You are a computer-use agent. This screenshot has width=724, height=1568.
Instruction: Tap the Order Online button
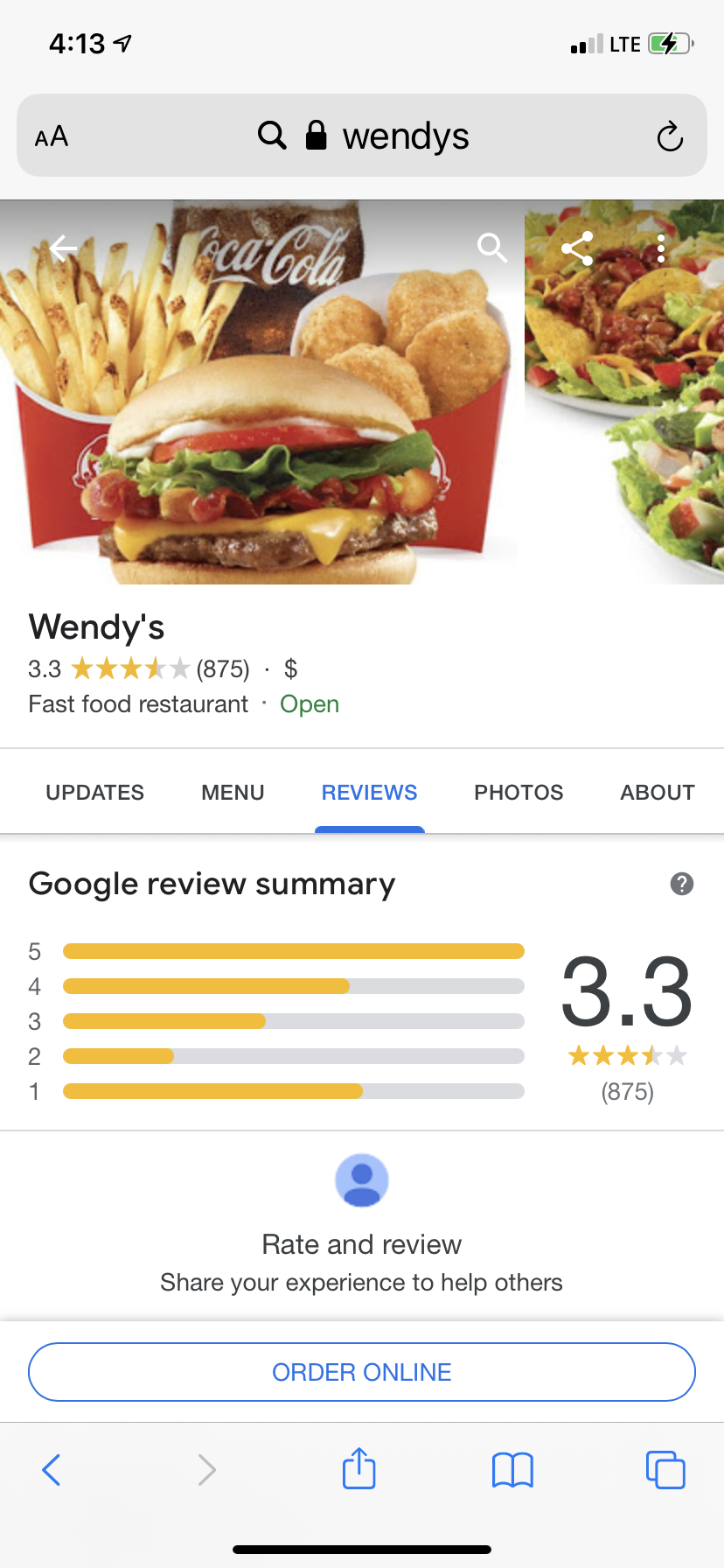pyautogui.click(x=362, y=1372)
